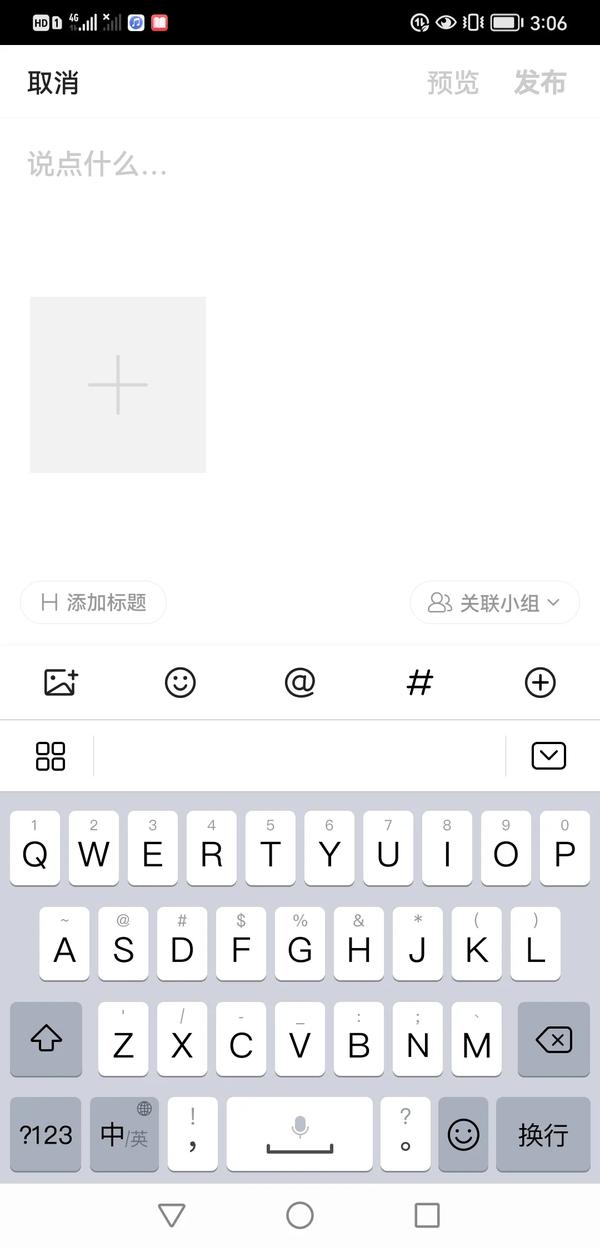Switch keyboard language with 中/英 key

[124, 1135]
